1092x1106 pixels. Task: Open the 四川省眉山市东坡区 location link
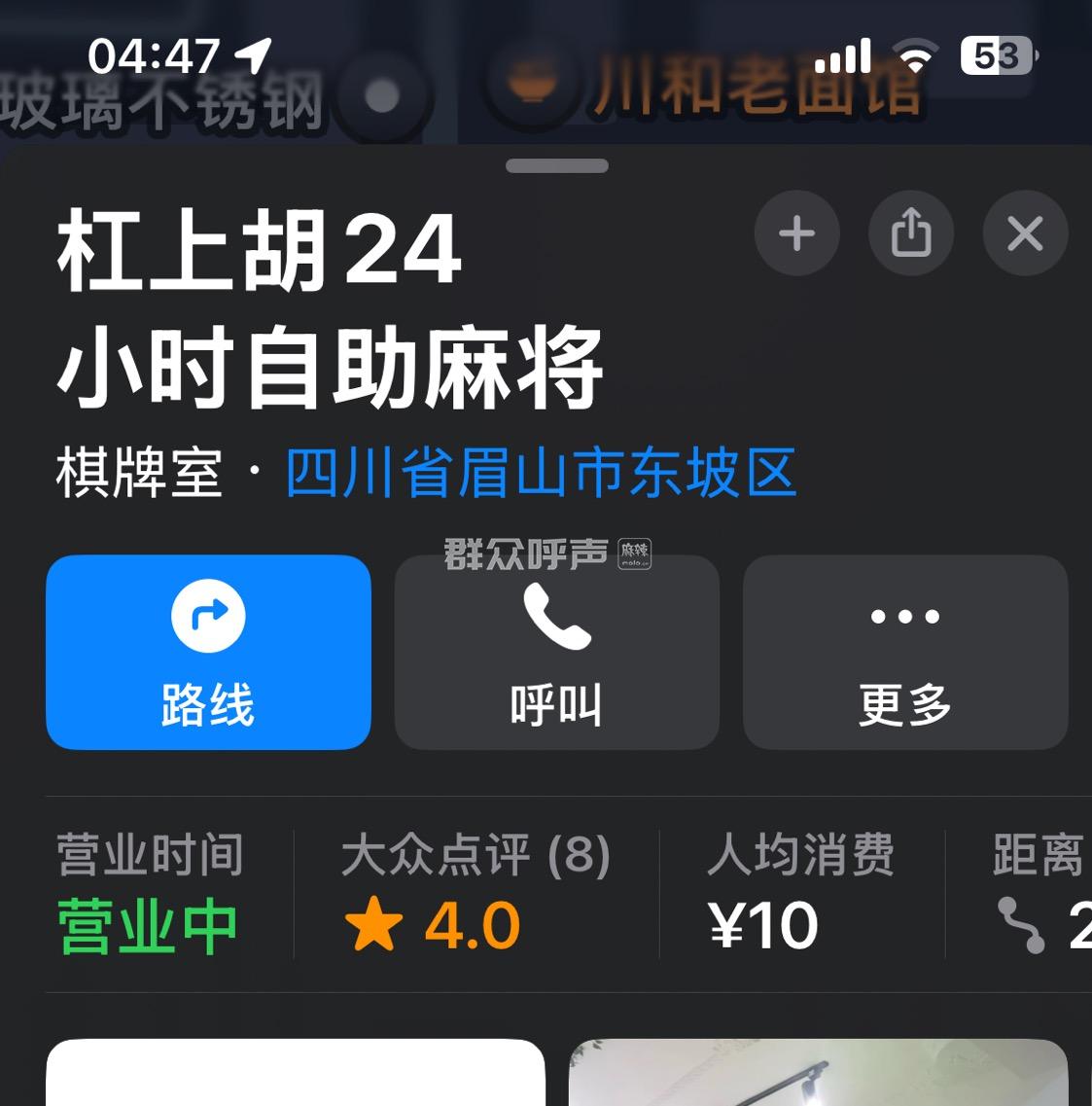pos(542,474)
